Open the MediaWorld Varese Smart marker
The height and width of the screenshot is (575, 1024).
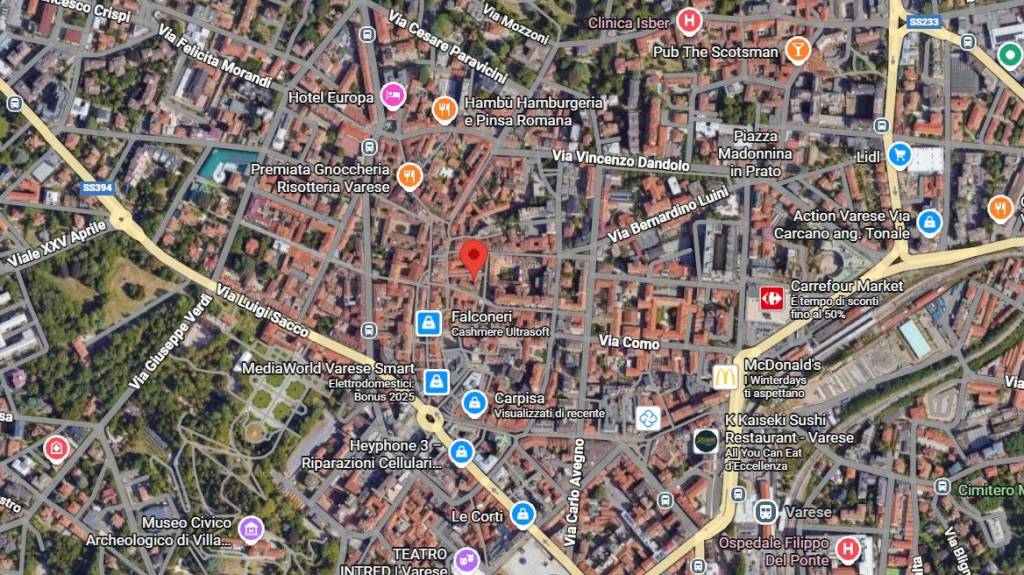[x=436, y=381]
